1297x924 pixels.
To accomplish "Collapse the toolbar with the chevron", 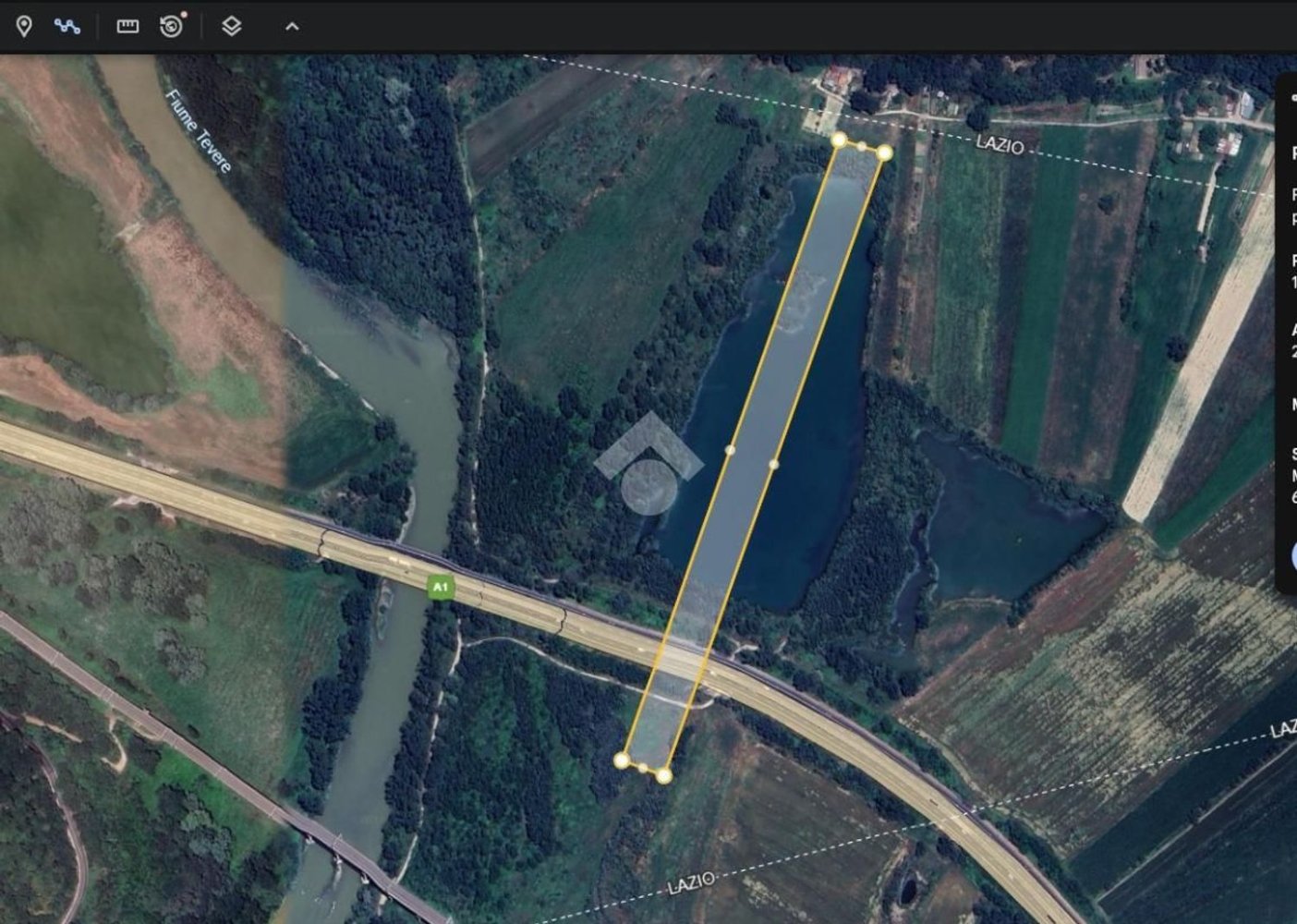I will pyautogui.click(x=292, y=27).
